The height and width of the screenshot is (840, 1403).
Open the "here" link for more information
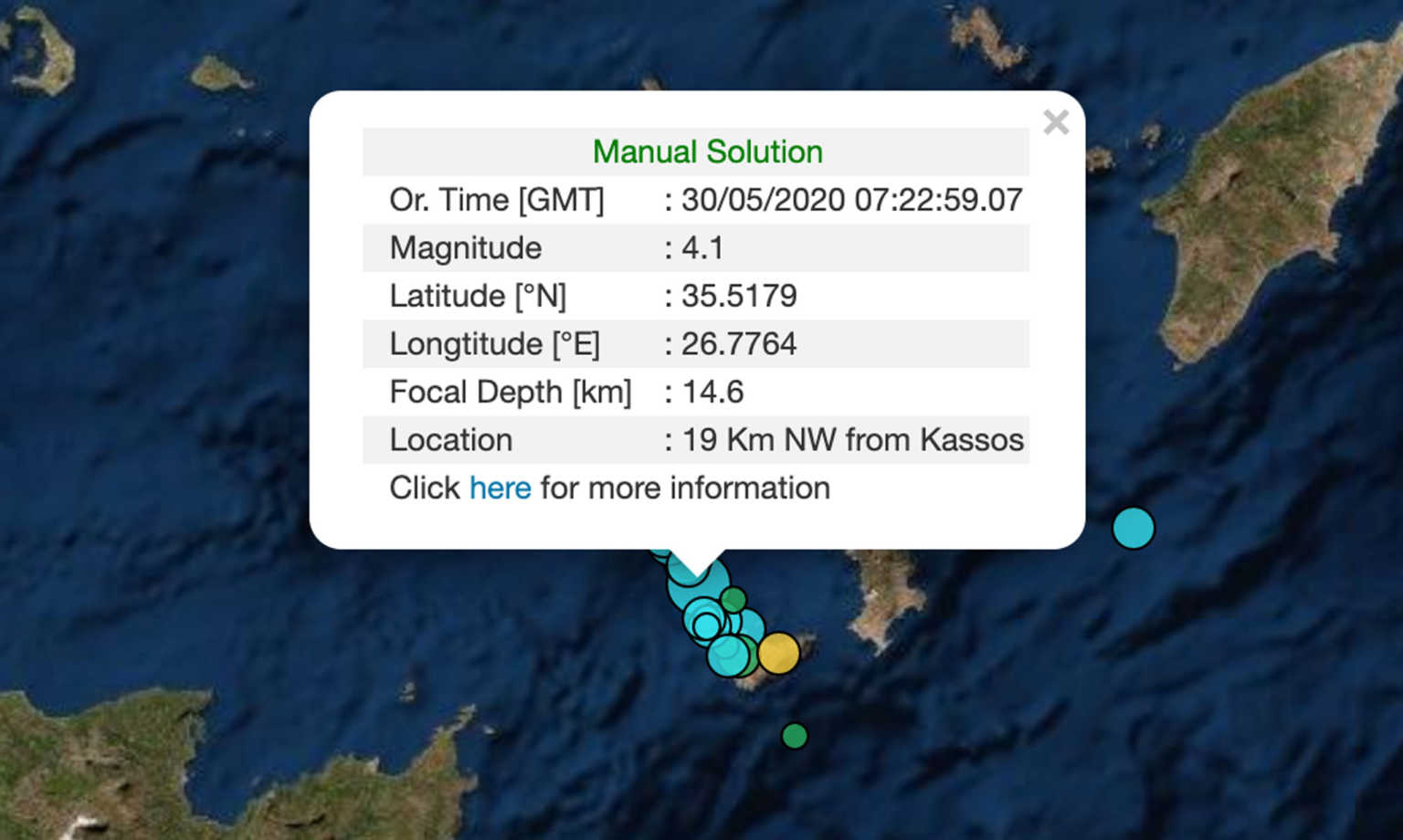click(x=500, y=488)
